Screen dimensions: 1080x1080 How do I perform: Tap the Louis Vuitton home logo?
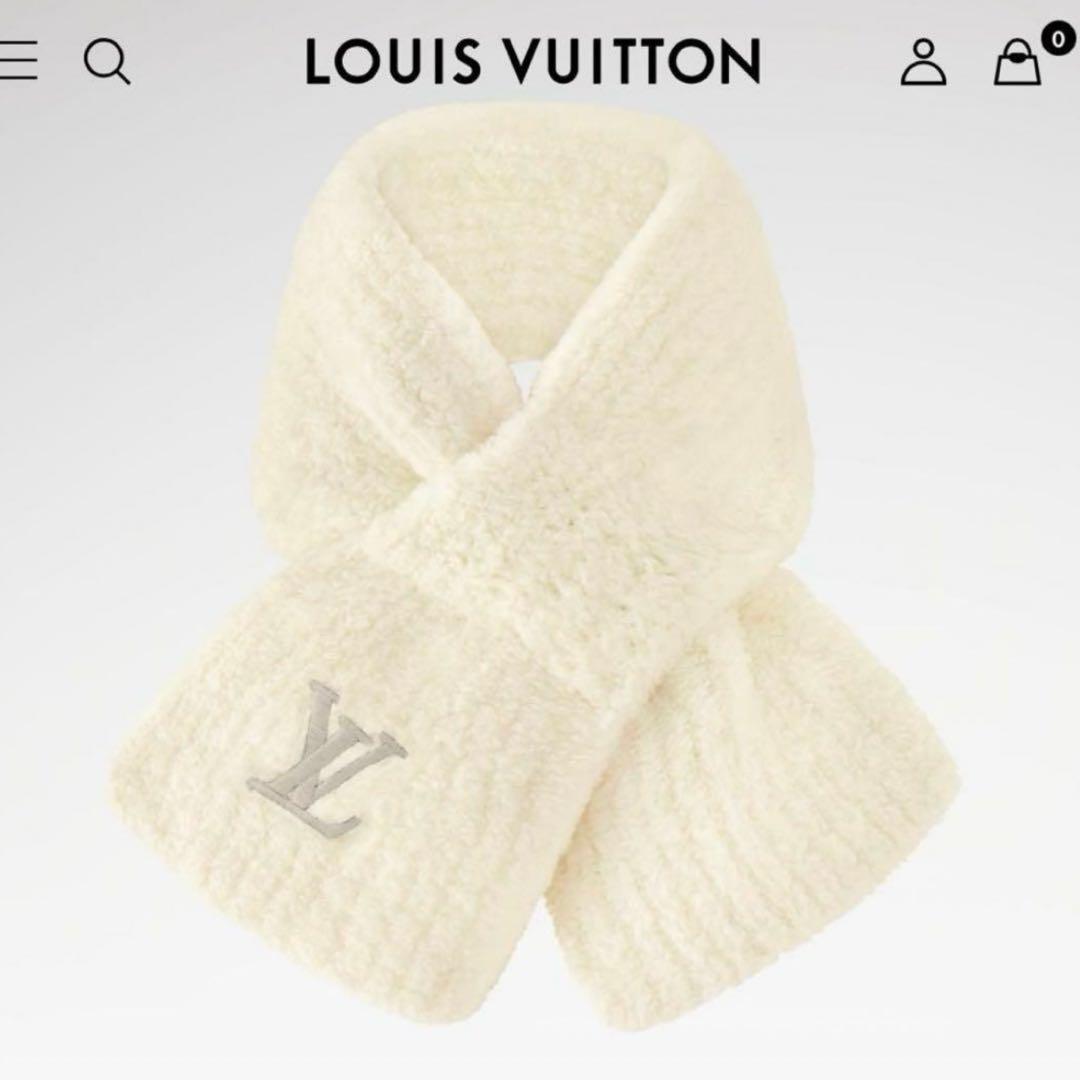click(x=532, y=62)
